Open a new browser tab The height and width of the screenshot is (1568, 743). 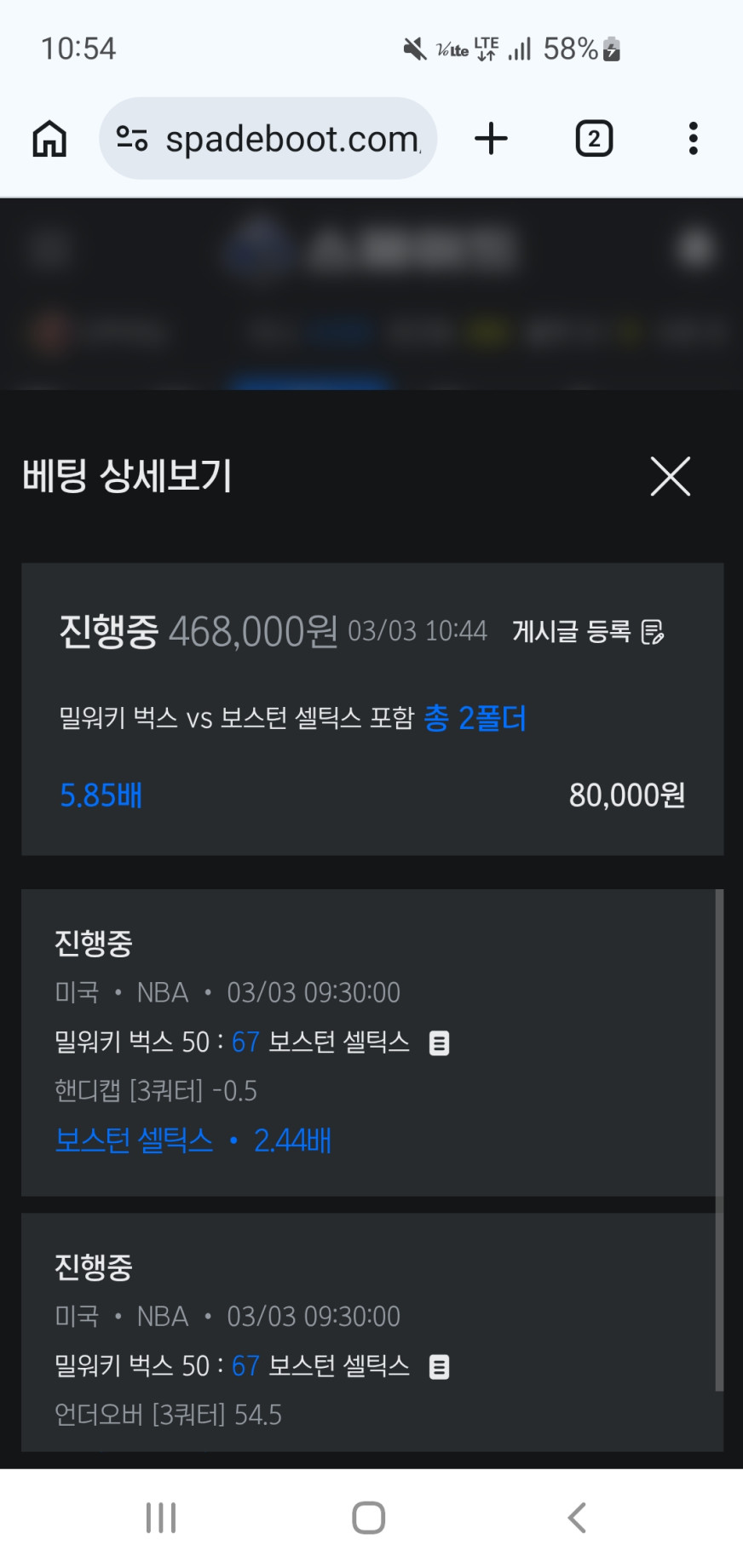491,138
